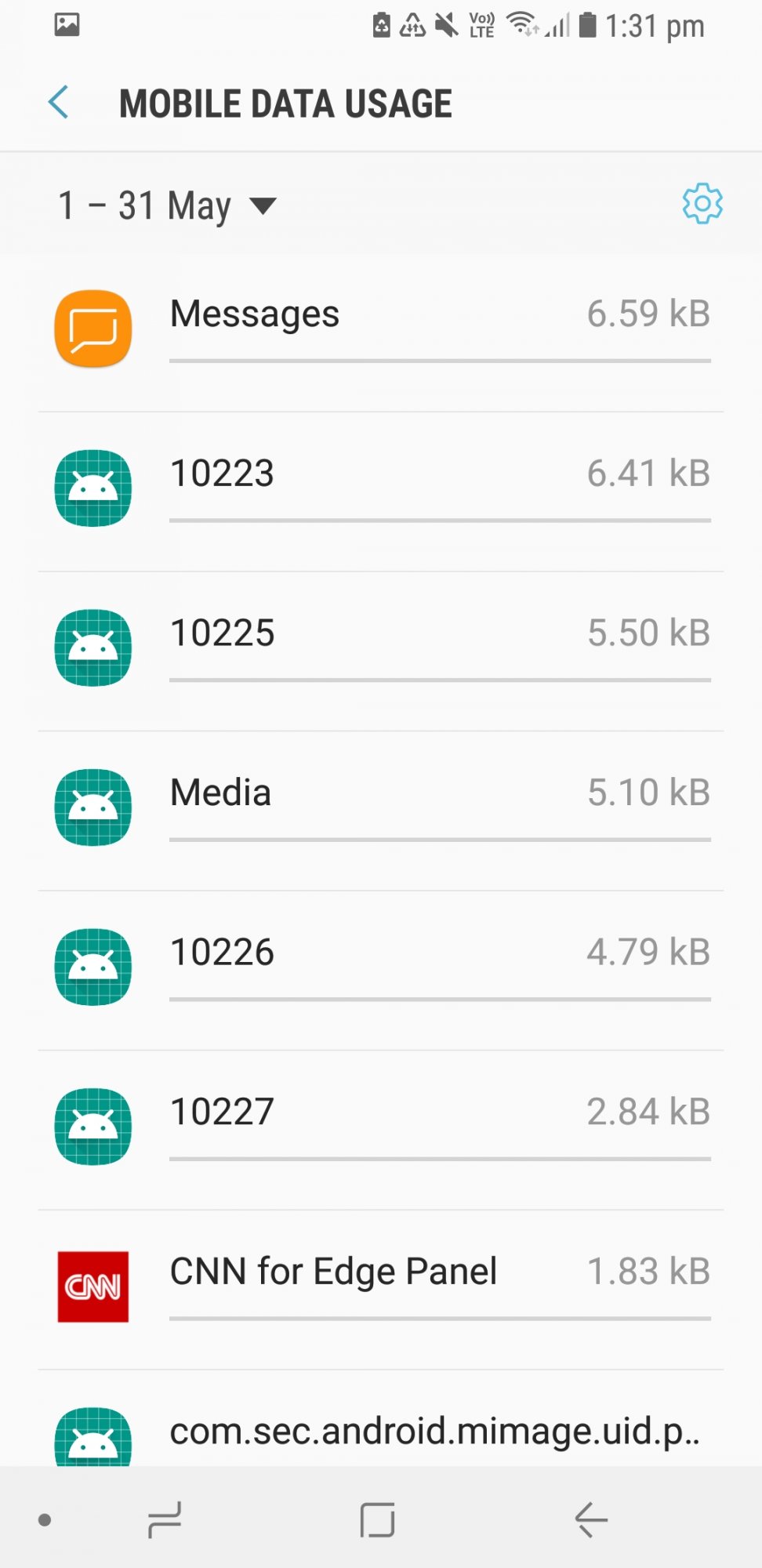Image resolution: width=762 pixels, height=1568 pixels.
Task: Go back from Mobile Data Usage
Action: (59, 103)
